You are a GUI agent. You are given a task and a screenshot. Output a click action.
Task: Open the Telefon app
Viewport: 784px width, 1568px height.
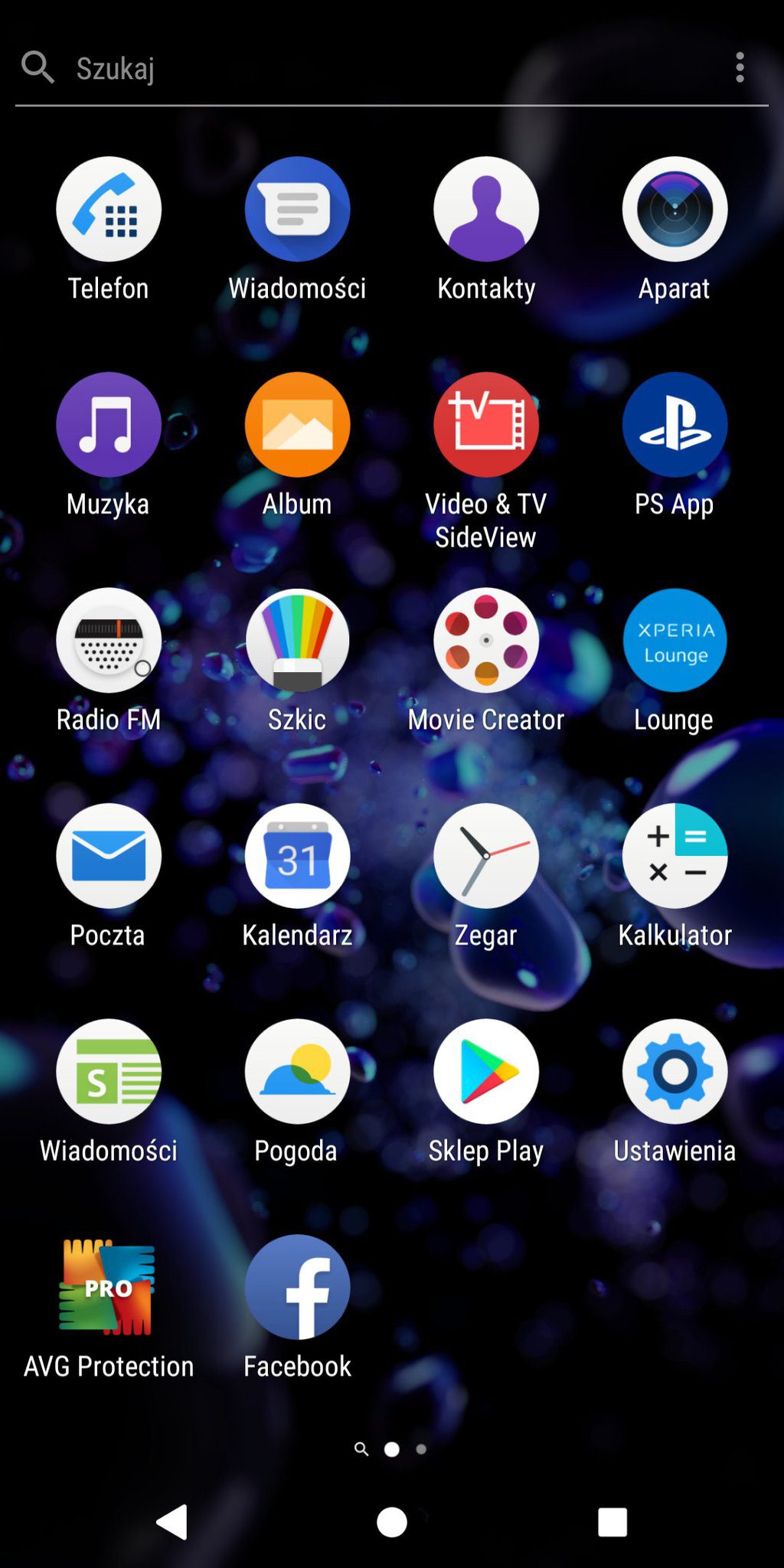[109, 210]
